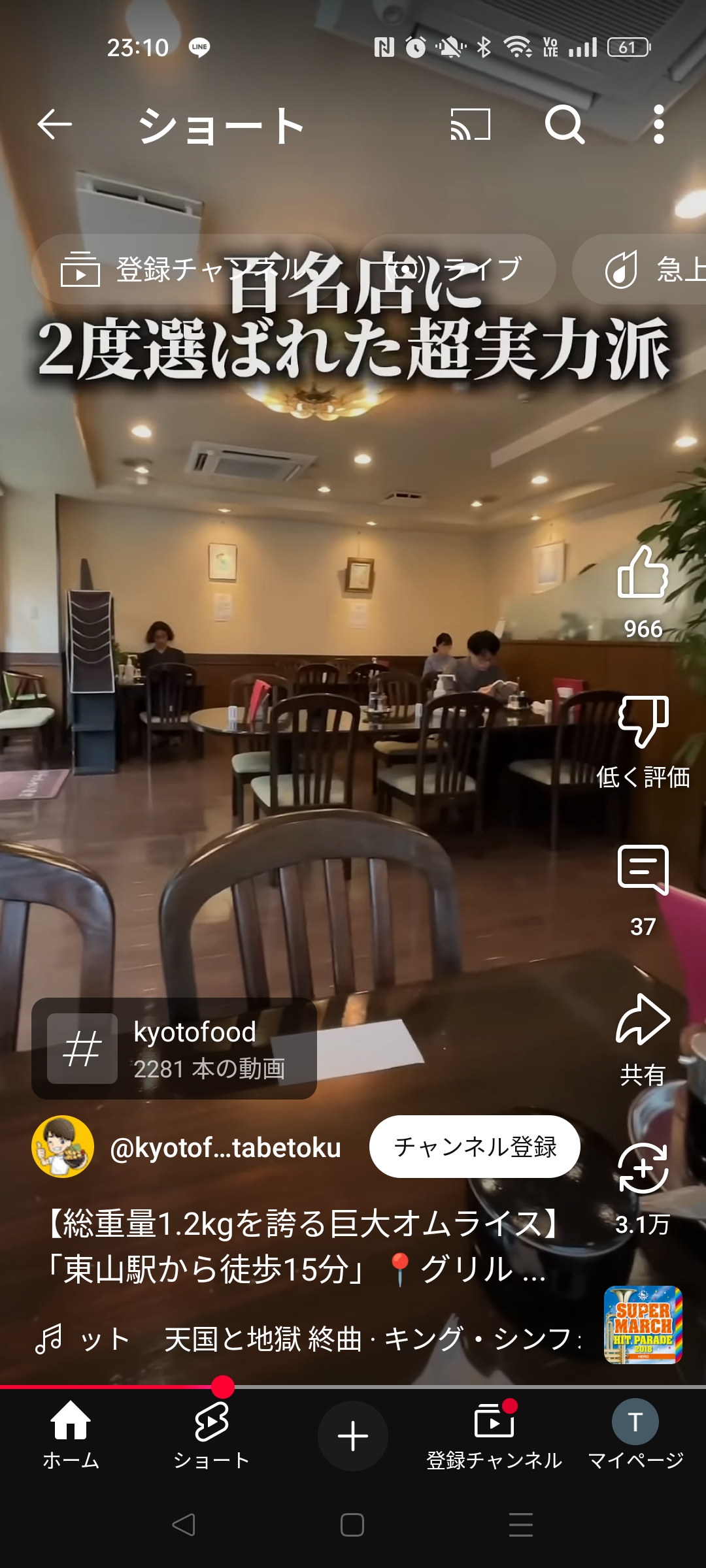706x1568 pixels.
Task: Subscribe with チャンネル登録 button
Action: point(475,1147)
